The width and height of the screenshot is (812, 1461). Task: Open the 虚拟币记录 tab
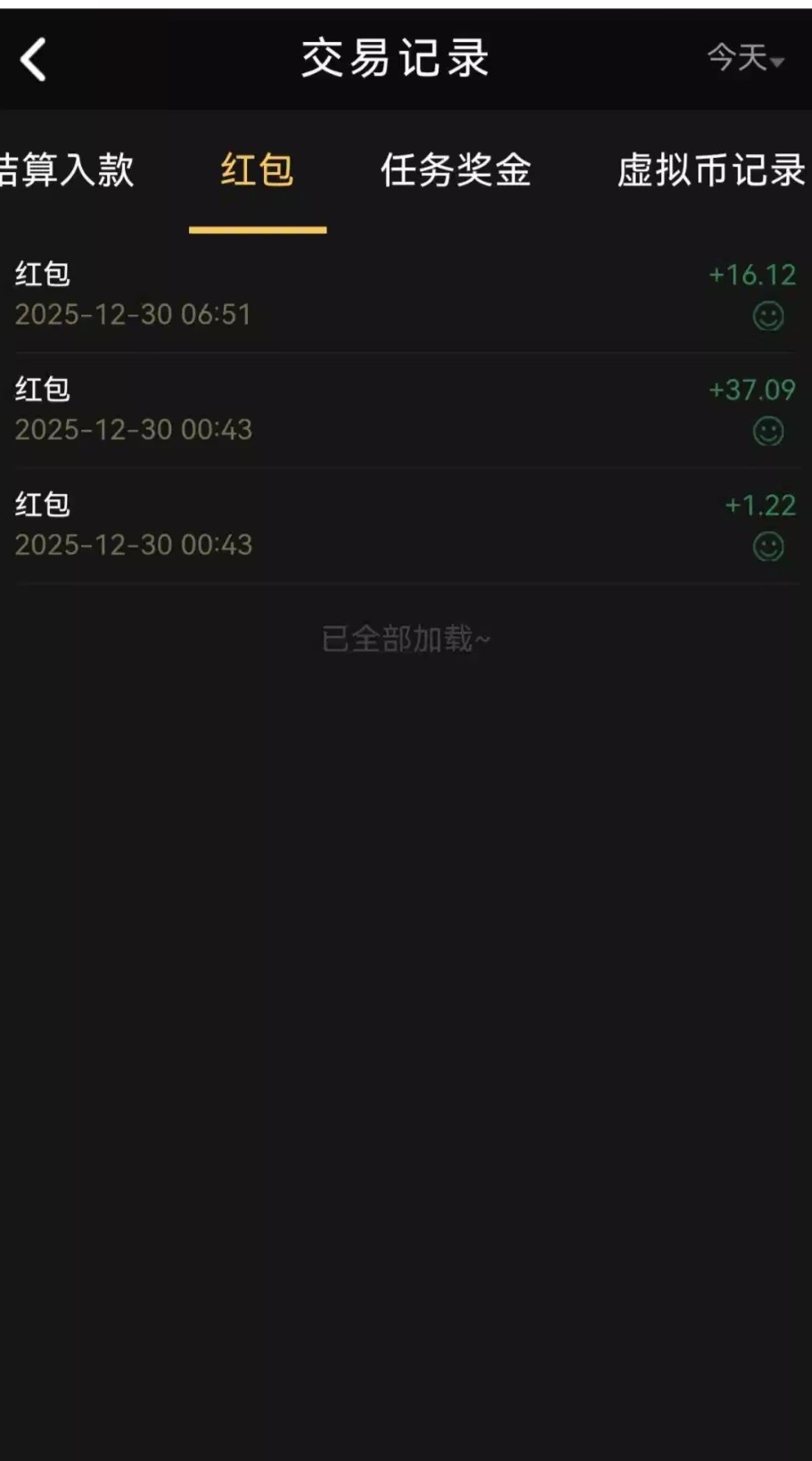(x=710, y=169)
